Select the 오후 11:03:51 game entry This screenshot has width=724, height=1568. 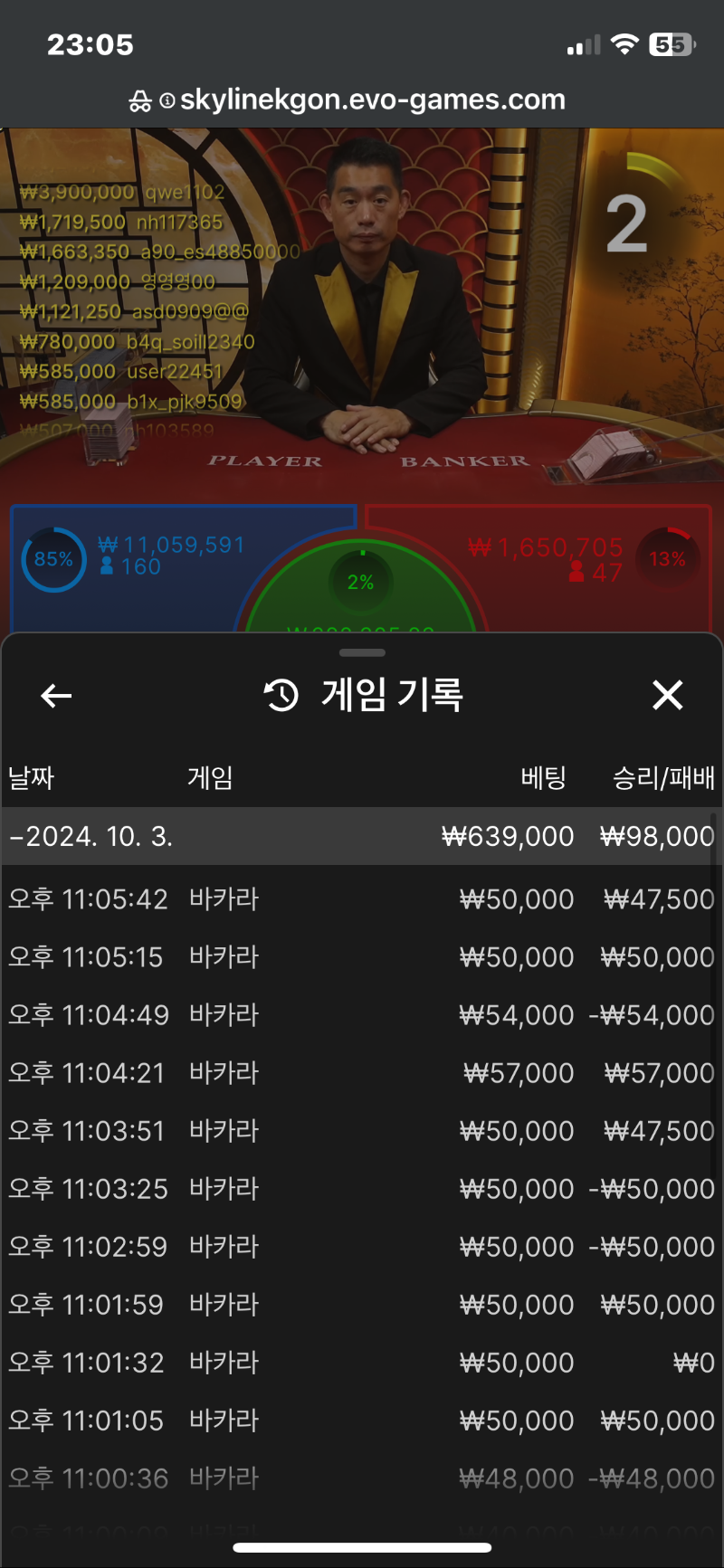coord(362,1131)
